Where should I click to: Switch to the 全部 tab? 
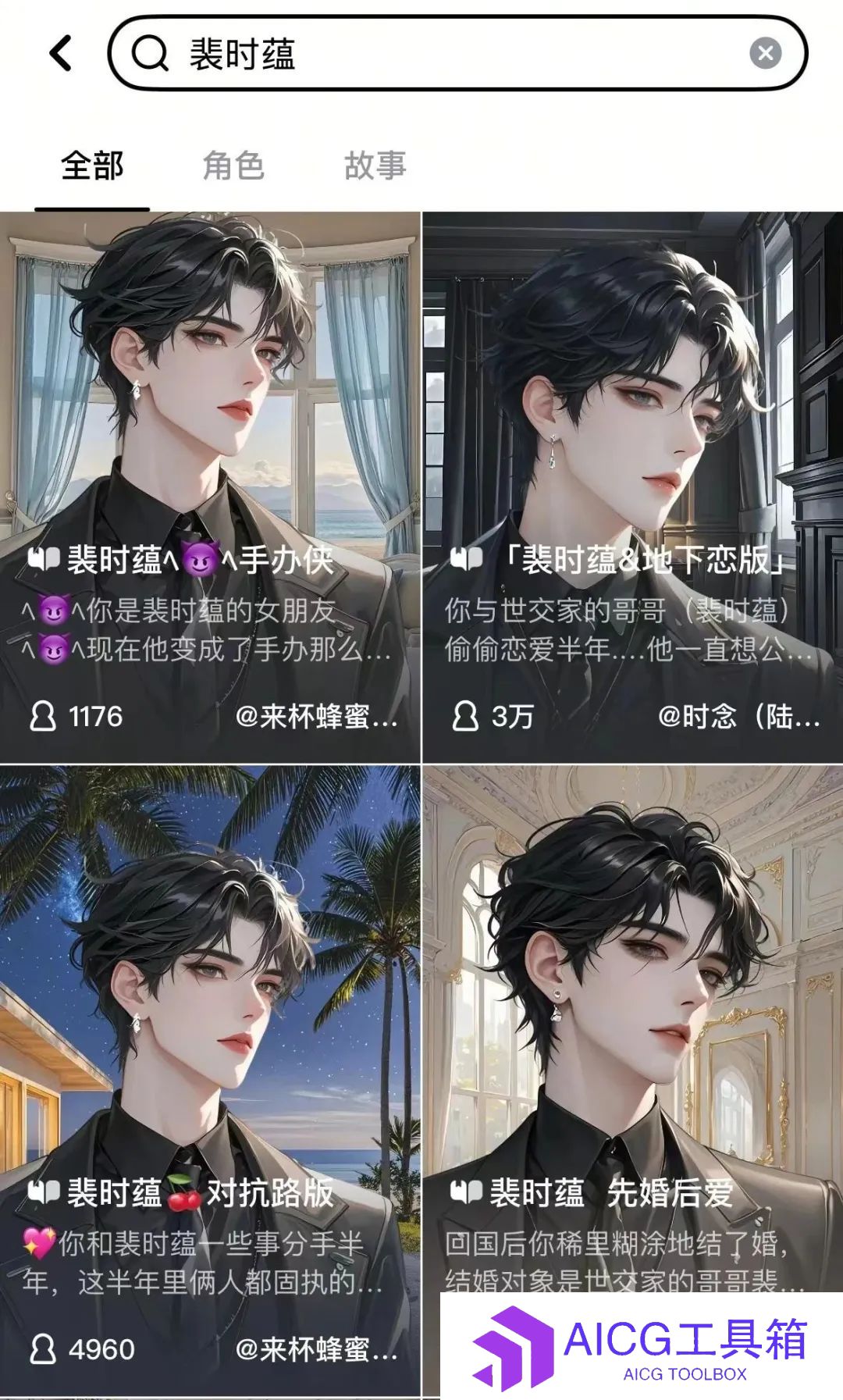tap(92, 166)
